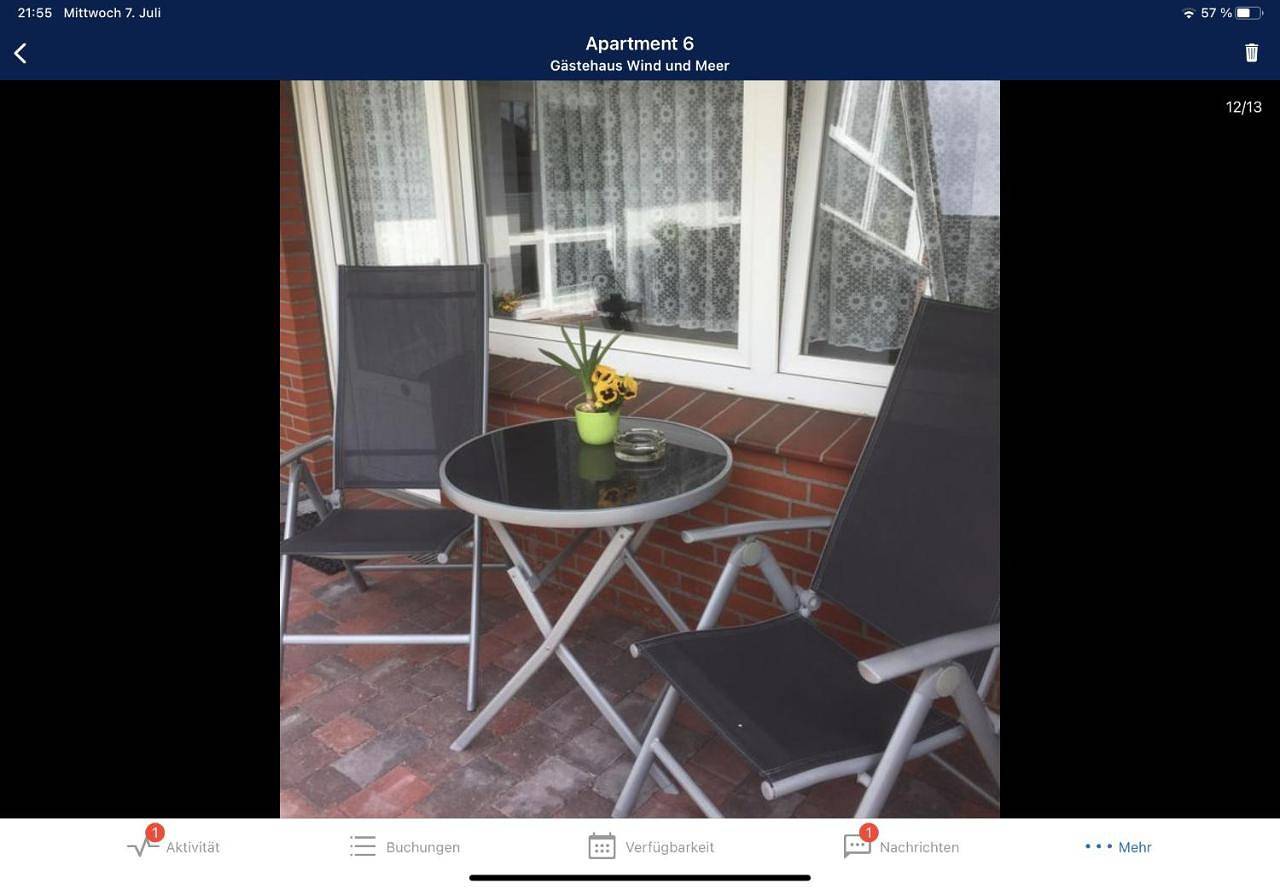Switch to the Buchungen tab
1280x889 pixels.
tap(405, 846)
